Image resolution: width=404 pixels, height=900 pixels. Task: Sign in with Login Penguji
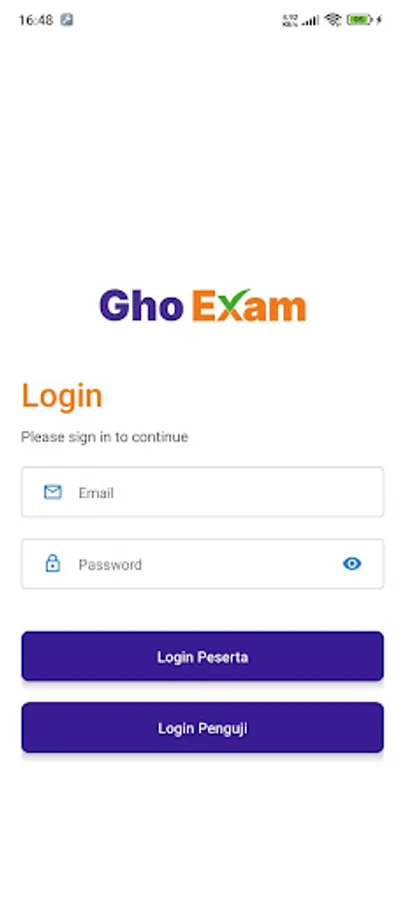(x=202, y=727)
